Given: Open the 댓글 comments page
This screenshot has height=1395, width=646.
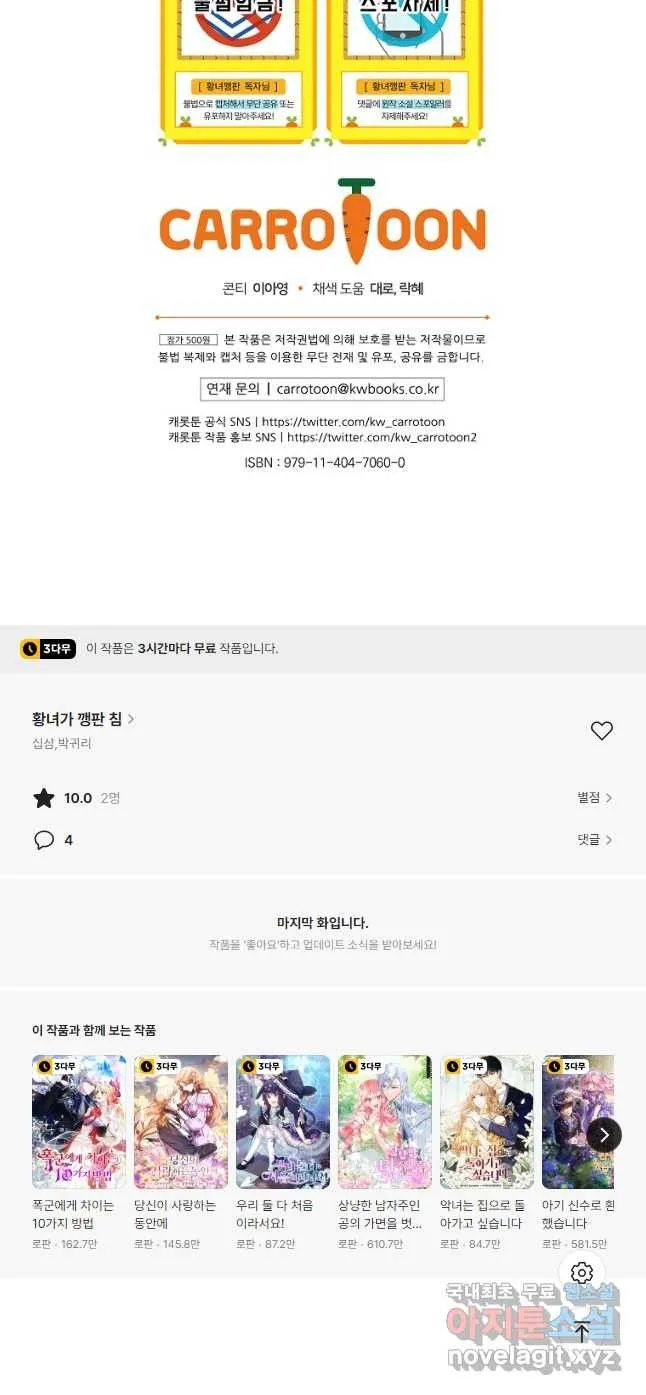Looking at the screenshot, I should click(x=594, y=840).
